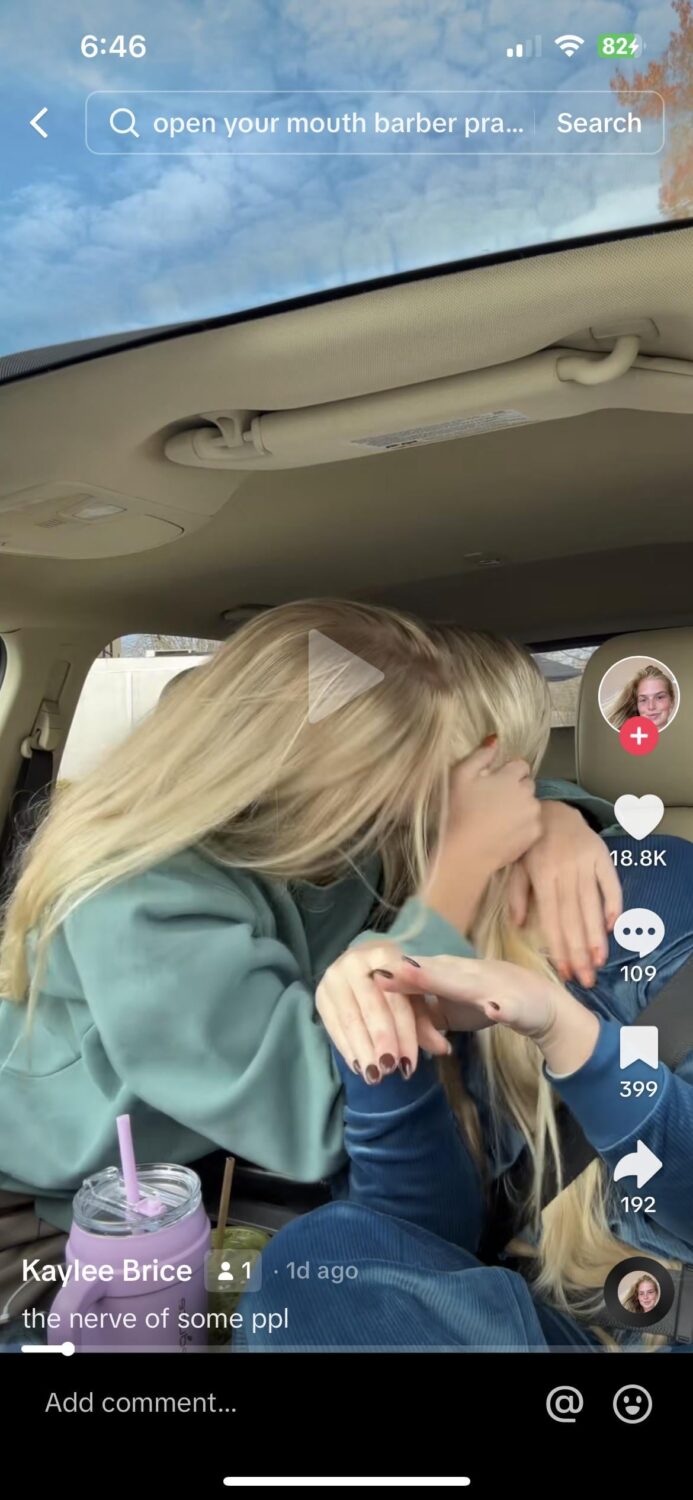Resume the paused video
Viewport: 693px width, 1500px height.
pos(344,676)
